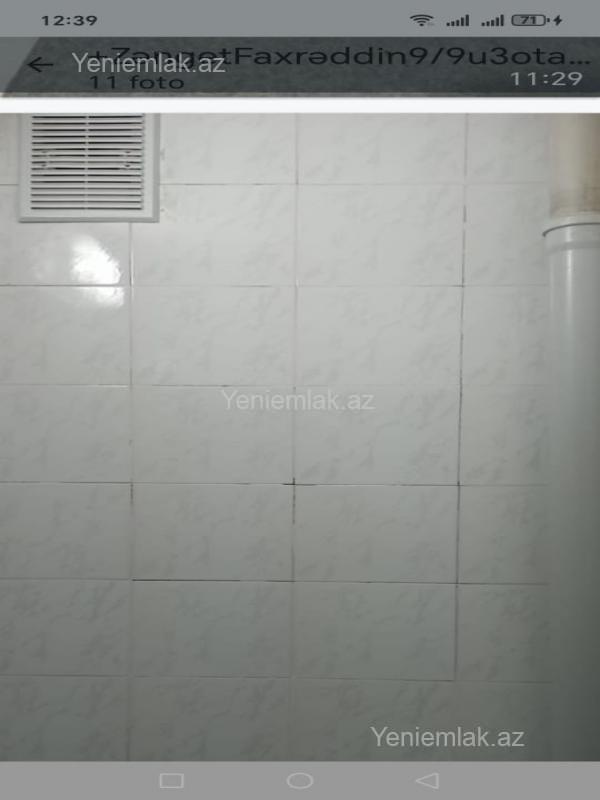
Task: Tap the system back button
Action: click(427, 780)
